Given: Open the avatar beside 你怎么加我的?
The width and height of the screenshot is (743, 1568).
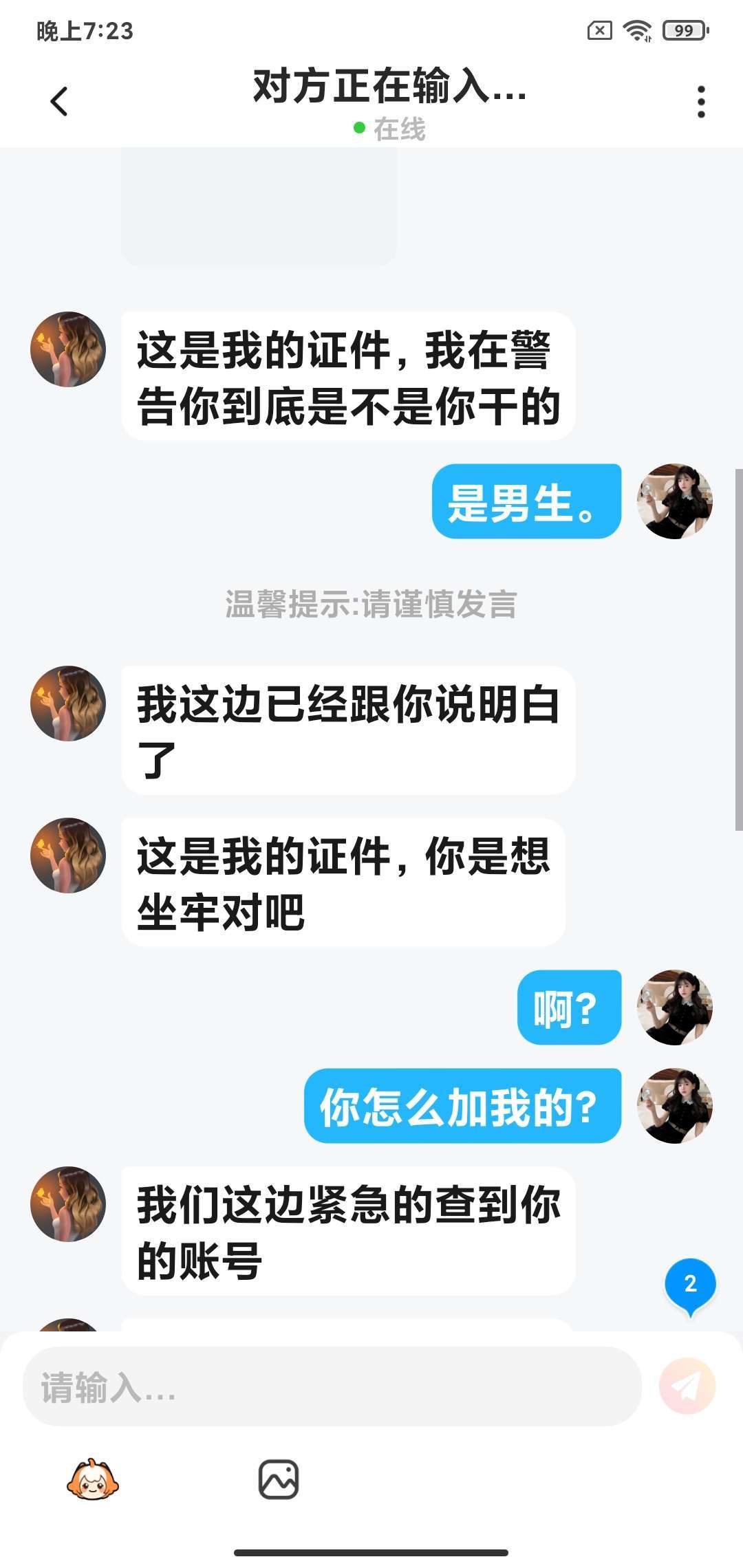Looking at the screenshot, I should 674,1105.
